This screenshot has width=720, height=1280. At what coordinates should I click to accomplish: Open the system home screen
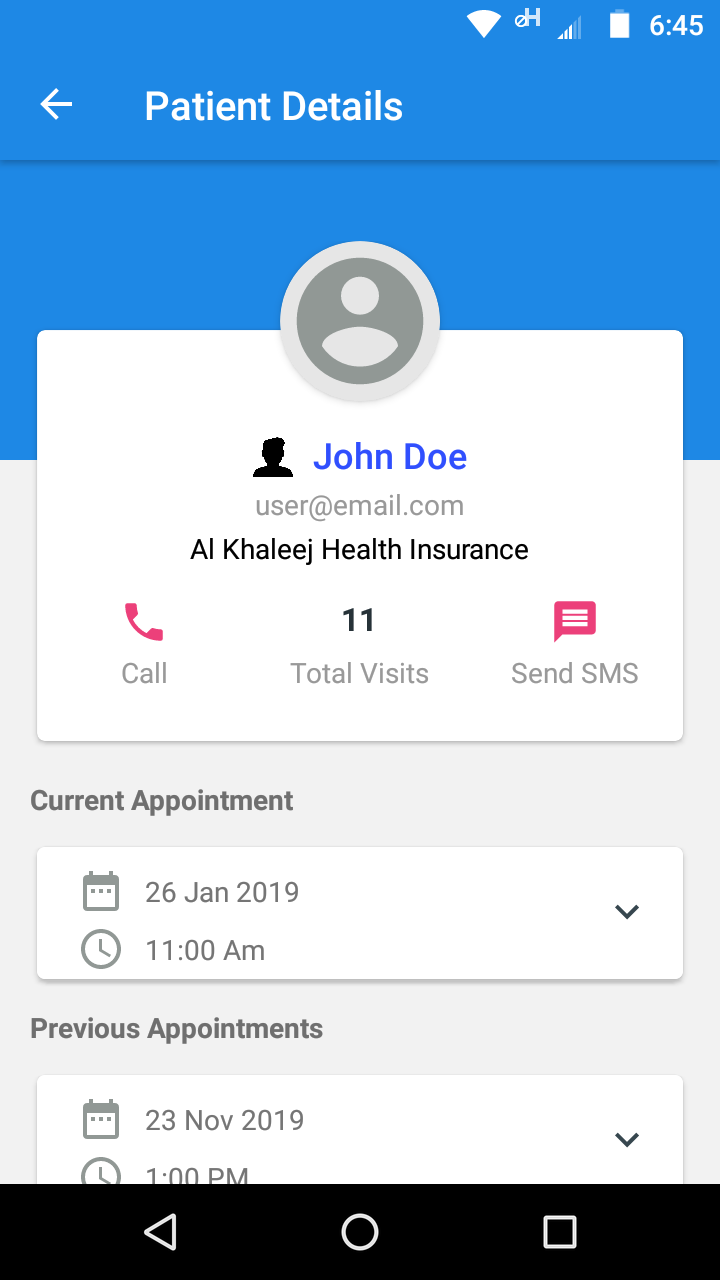(360, 1232)
